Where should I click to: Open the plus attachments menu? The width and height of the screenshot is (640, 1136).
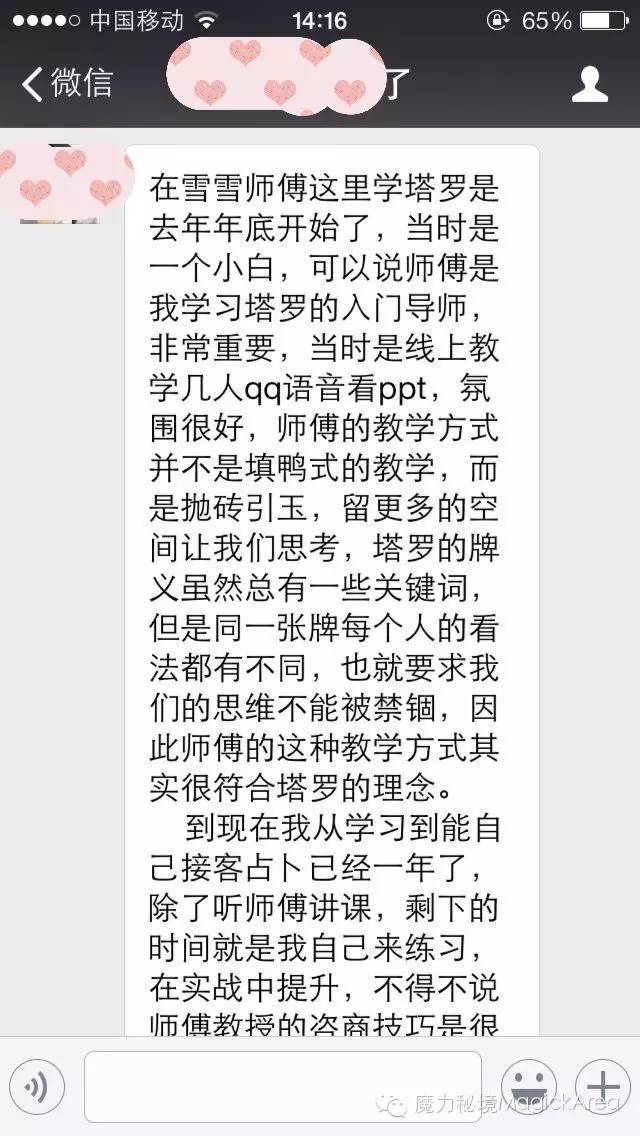click(603, 1086)
